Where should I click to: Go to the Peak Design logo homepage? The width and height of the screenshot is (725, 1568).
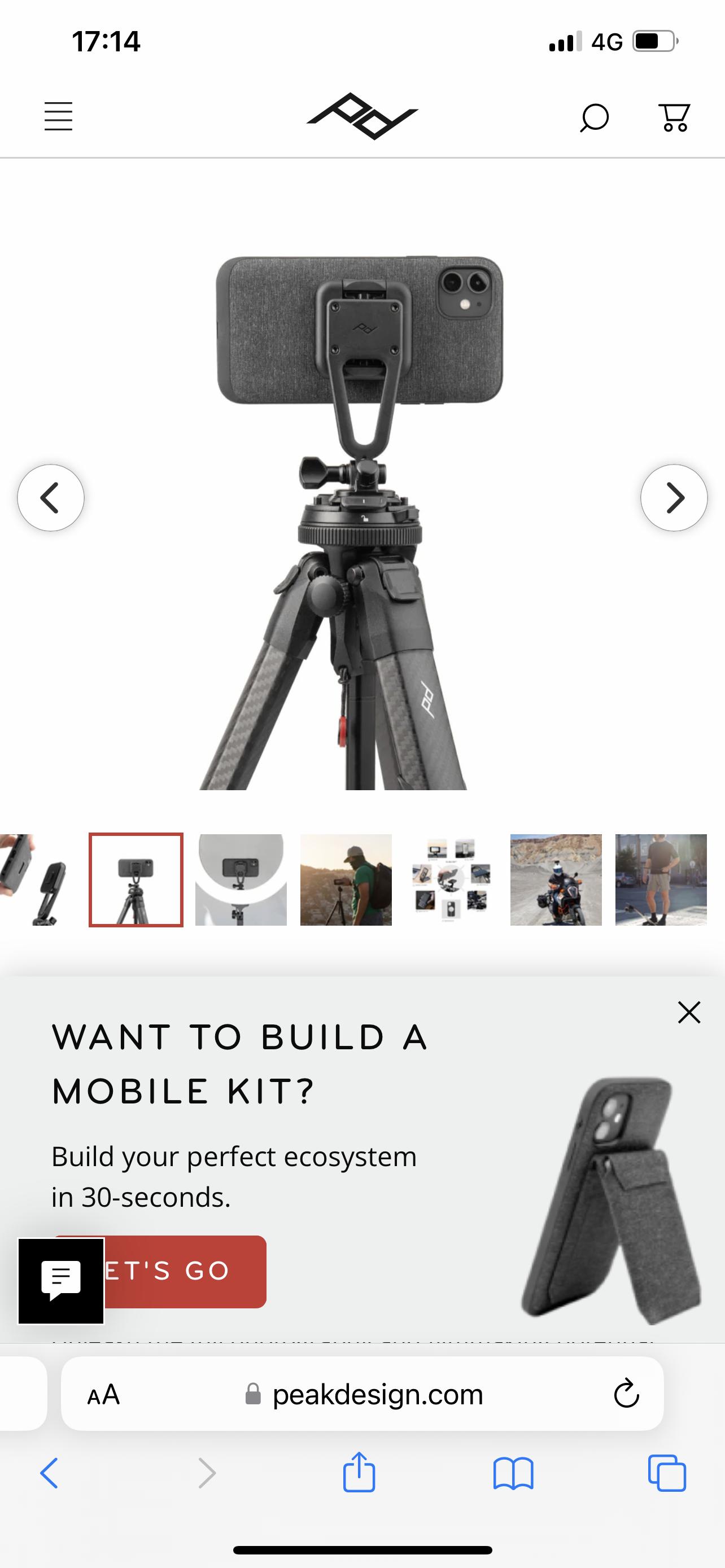point(362,116)
